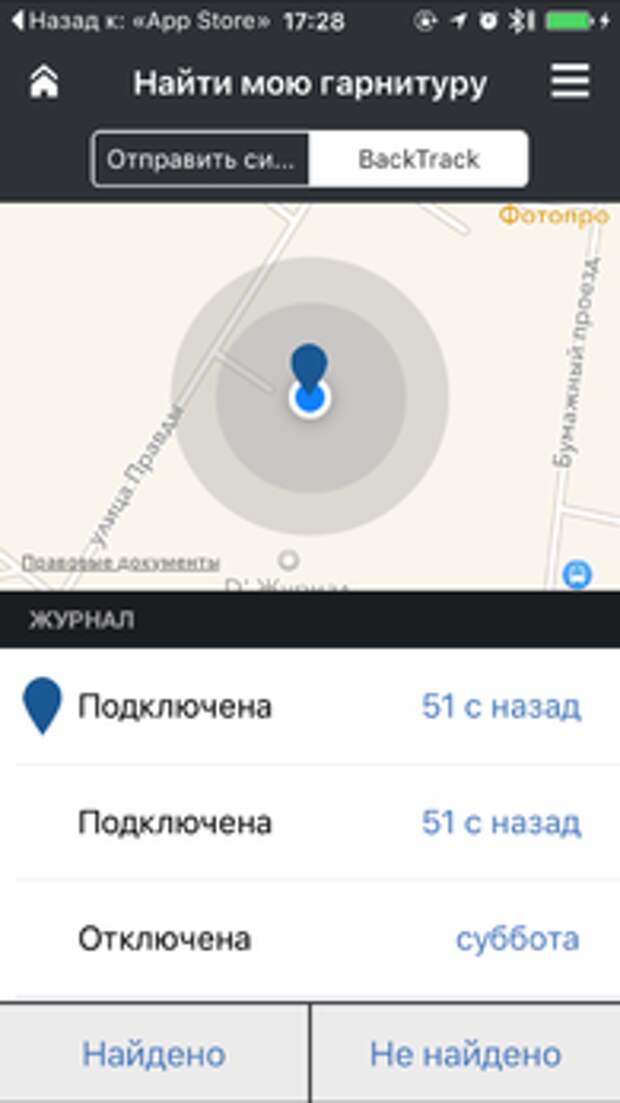Tap the blue location pin on the map
Image resolution: width=620 pixels, height=1103 pixels.
pyautogui.click(x=309, y=371)
